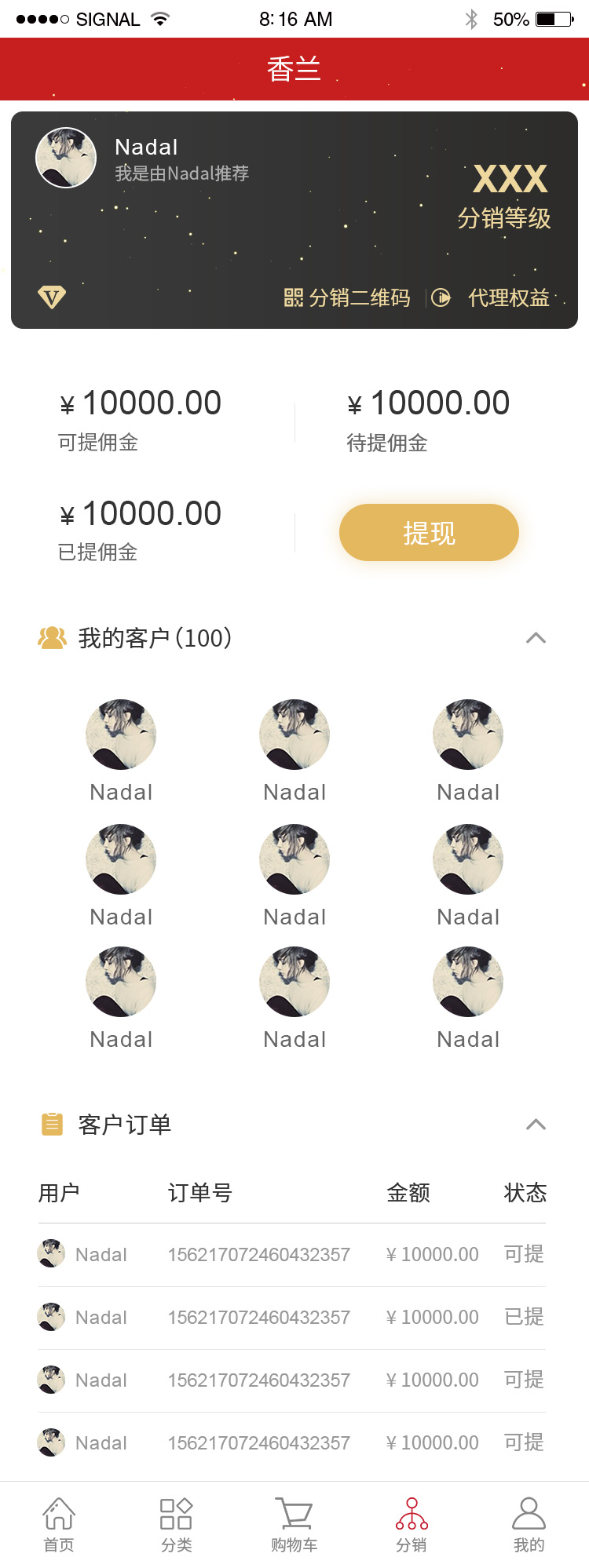Screen dimensions: 589x1568
Task: Tap Nadal's profile avatar in header card
Action: pos(66,158)
